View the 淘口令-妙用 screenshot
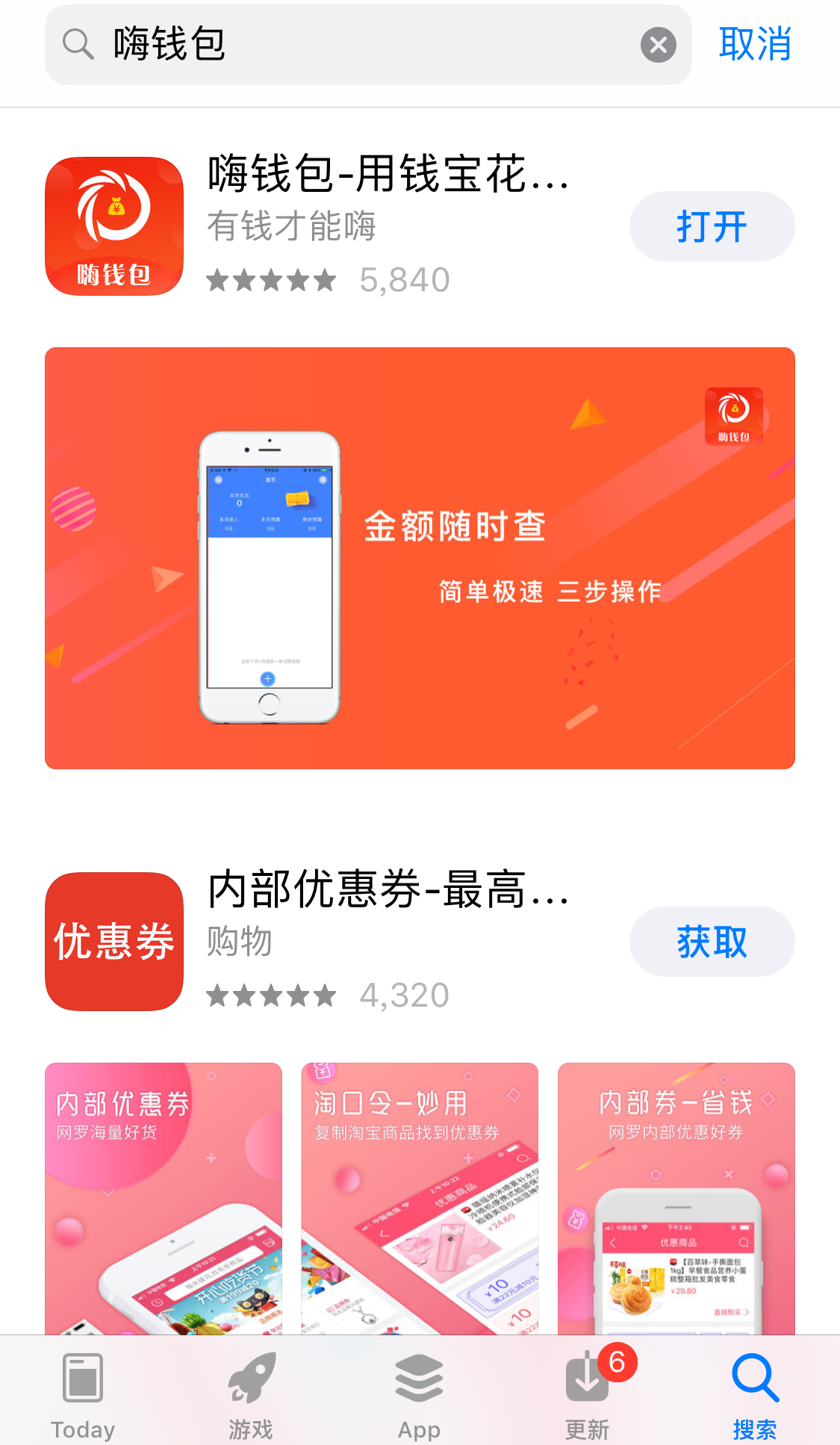Screen dimensions: 840x1445 pyautogui.click(x=420, y=1199)
